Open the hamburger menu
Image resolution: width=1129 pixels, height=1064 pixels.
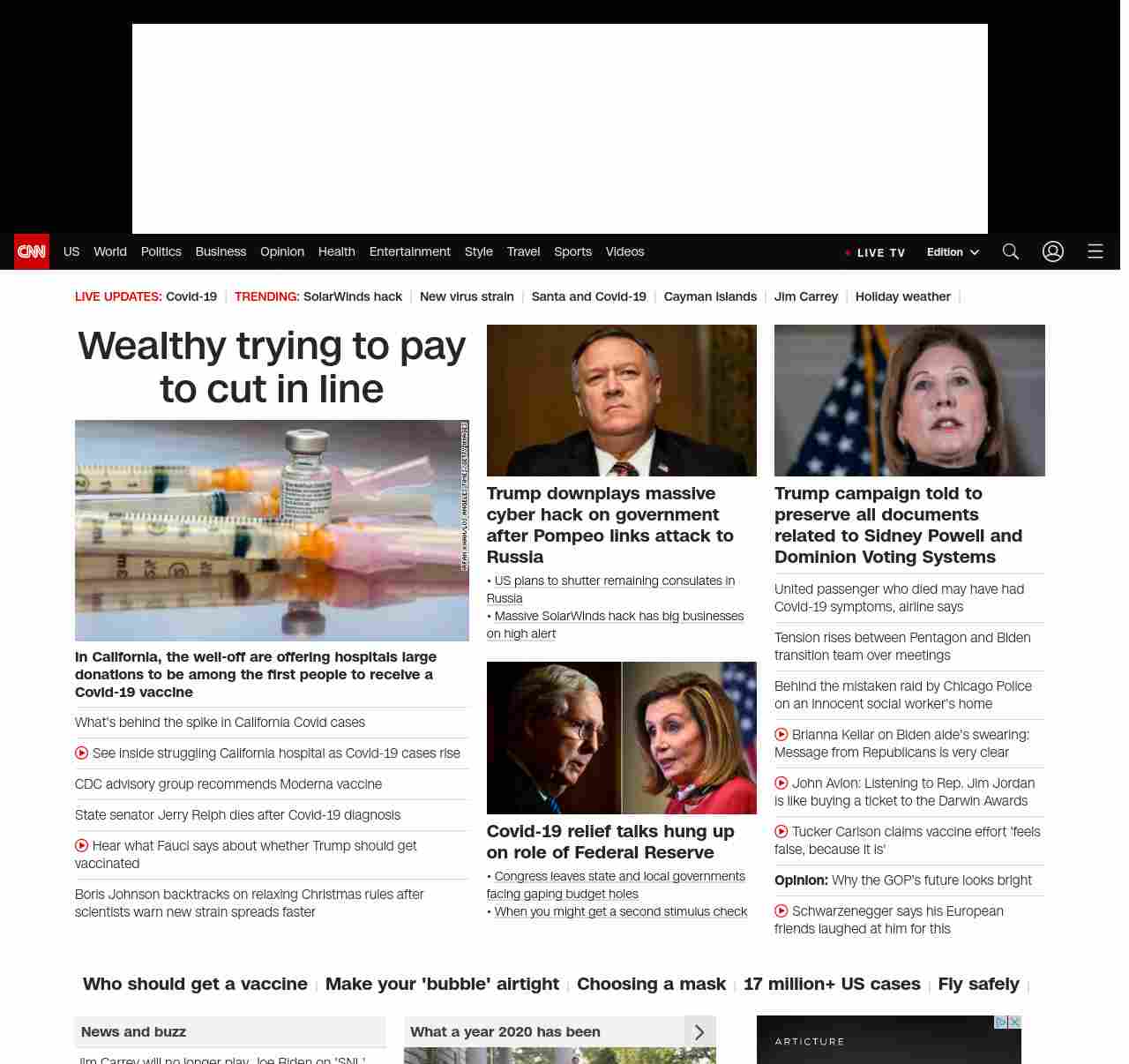click(x=1095, y=251)
